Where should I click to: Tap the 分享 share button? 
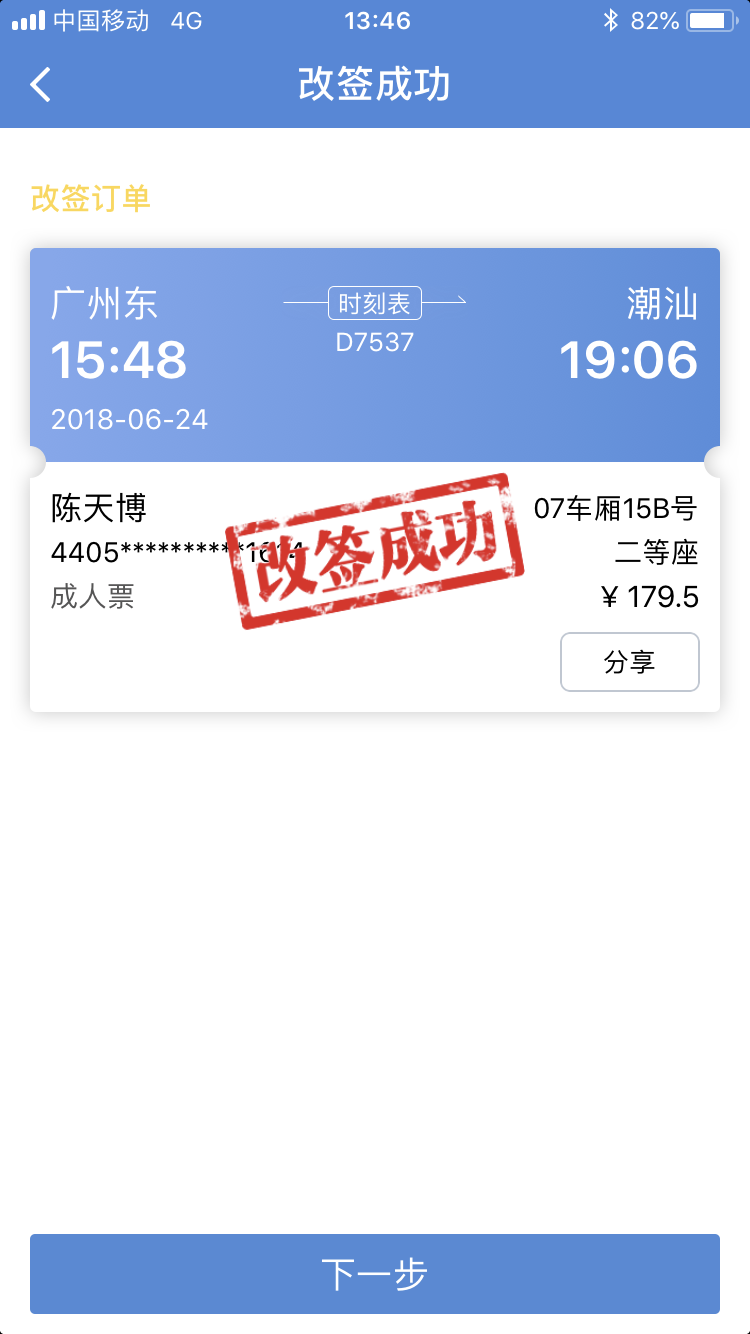(629, 662)
